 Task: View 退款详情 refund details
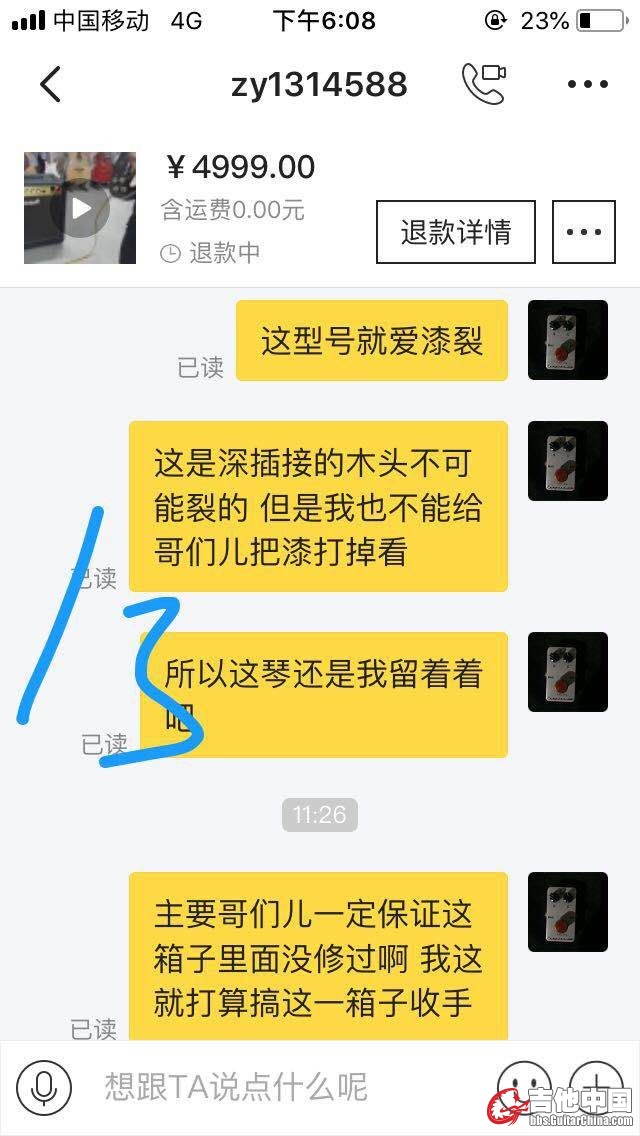(455, 232)
